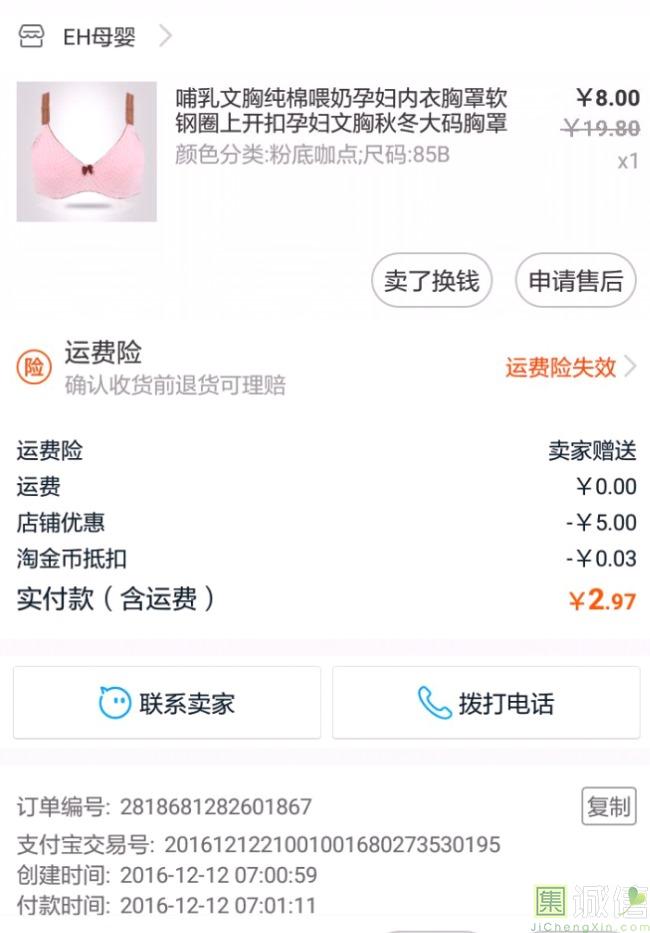
Task: Open the 运费险 shipping insurance details
Action: click(570, 367)
